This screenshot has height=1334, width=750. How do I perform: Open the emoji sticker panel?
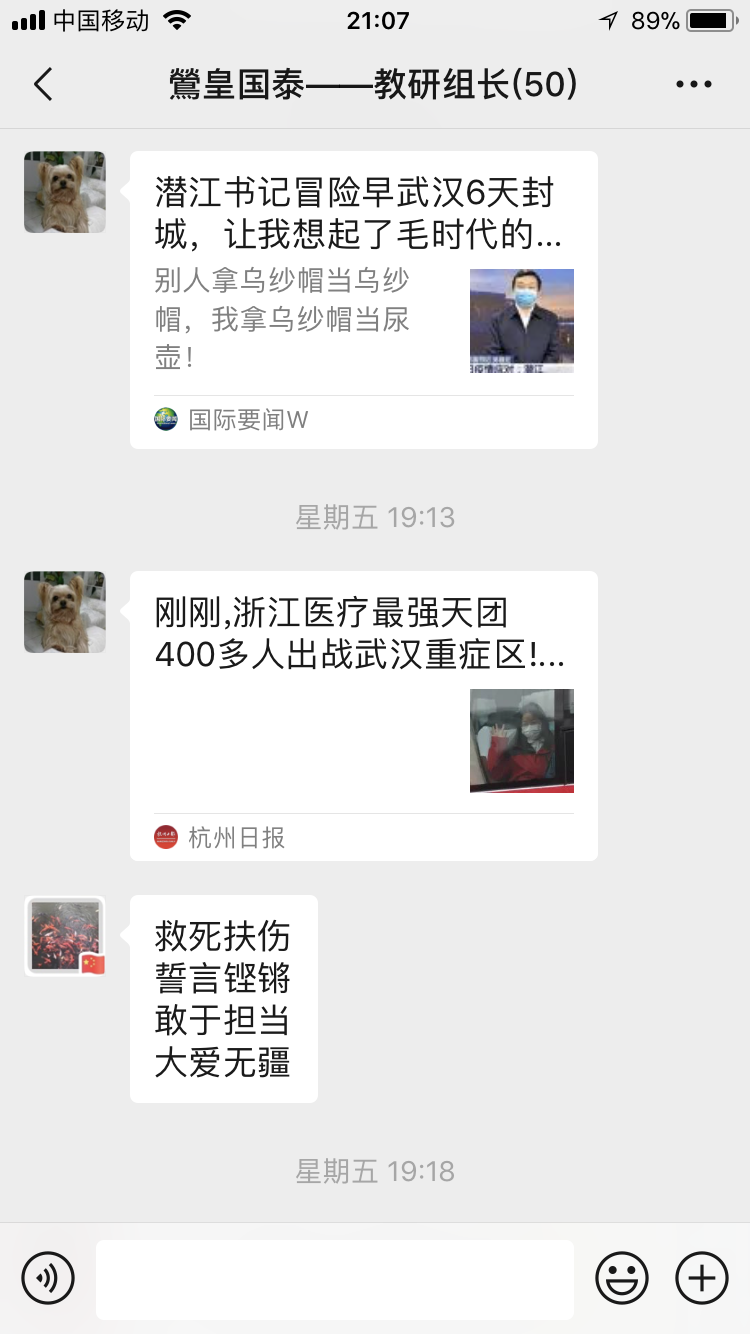pos(621,1278)
